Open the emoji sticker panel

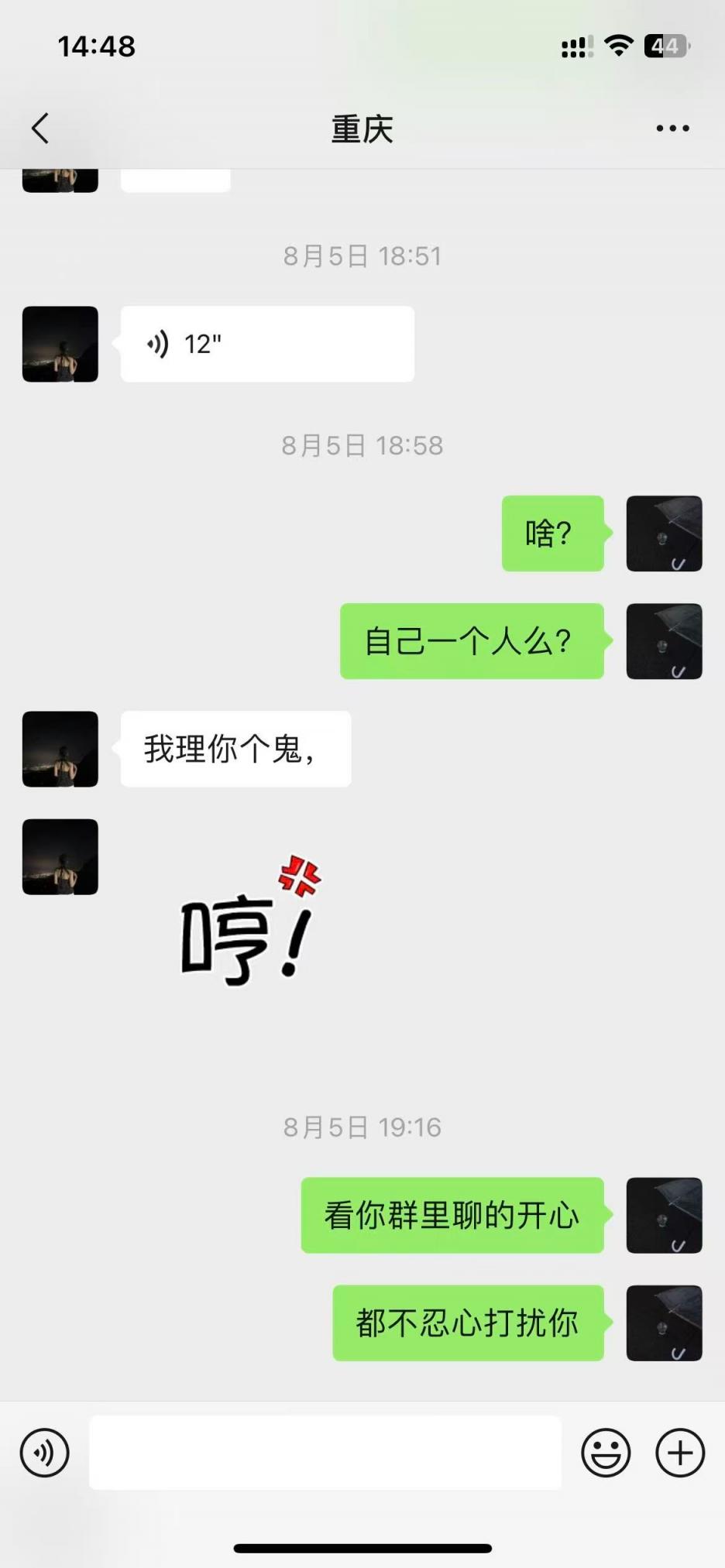pos(606,1453)
